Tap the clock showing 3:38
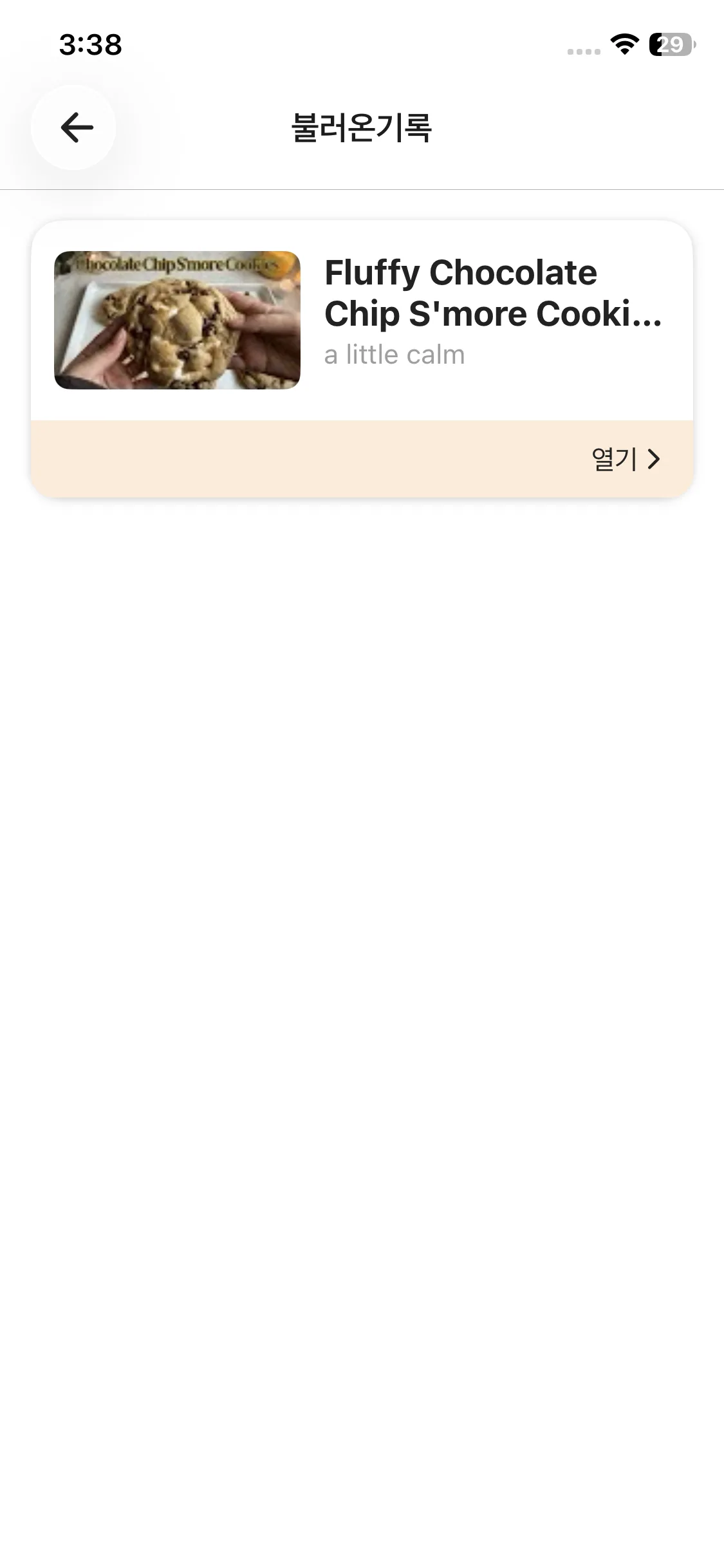The width and height of the screenshot is (724, 1568). coord(89,44)
